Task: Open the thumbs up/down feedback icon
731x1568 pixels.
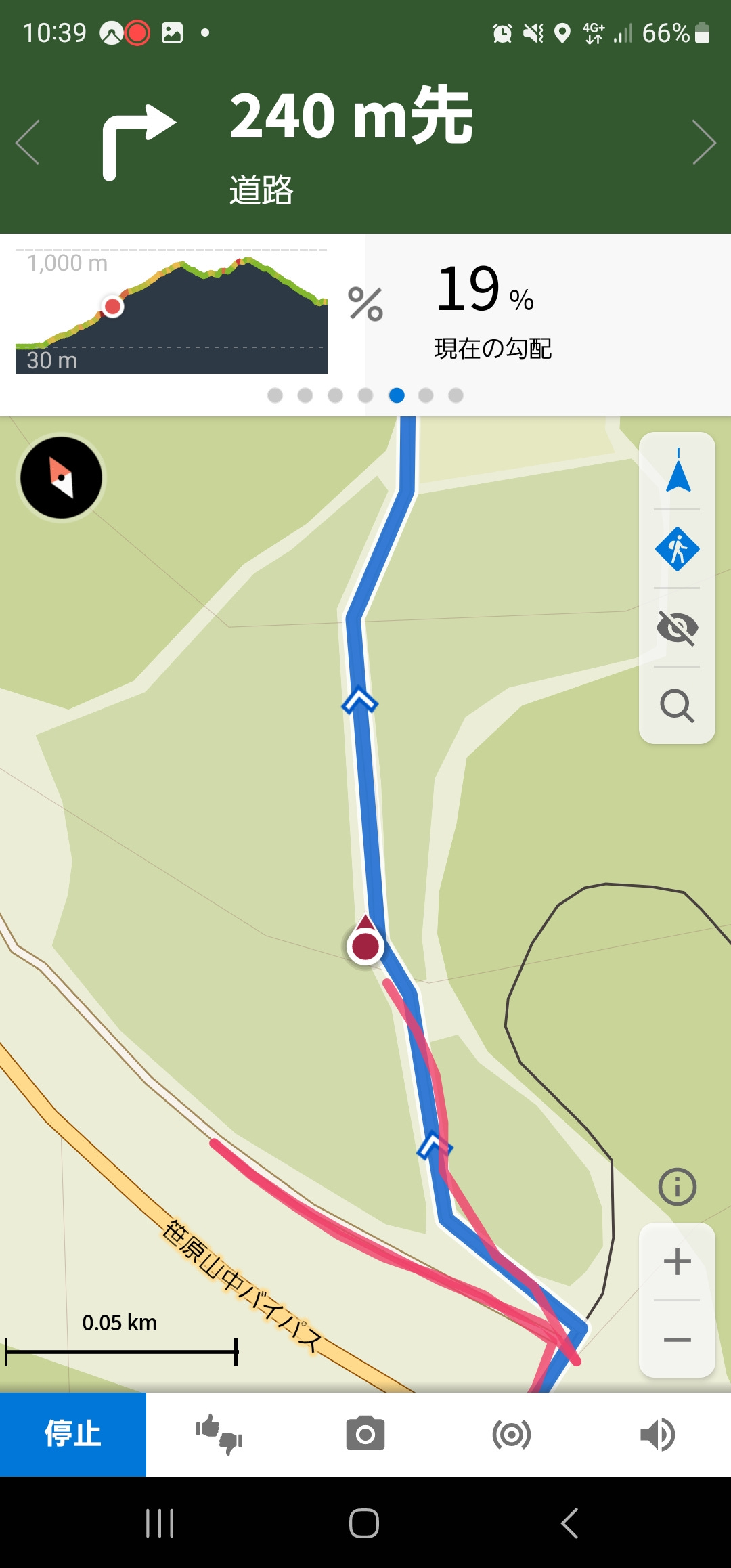Action: pyautogui.click(x=219, y=1434)
